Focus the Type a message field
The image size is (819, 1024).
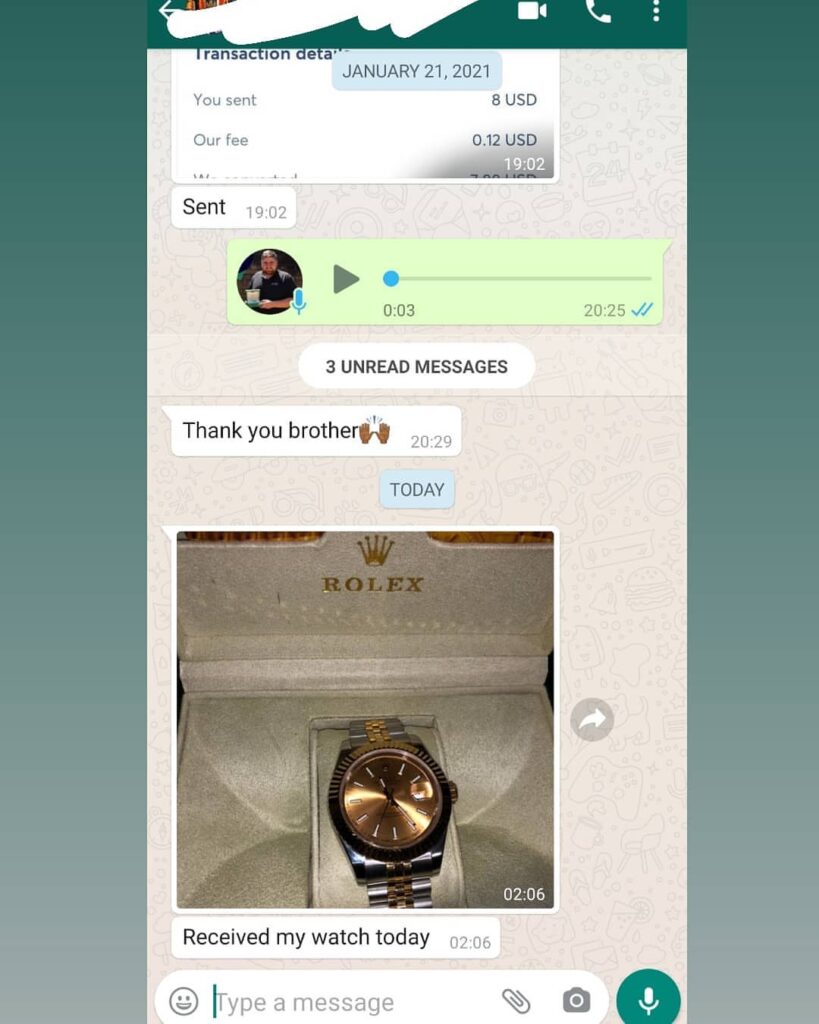[x=350, y=1002]
